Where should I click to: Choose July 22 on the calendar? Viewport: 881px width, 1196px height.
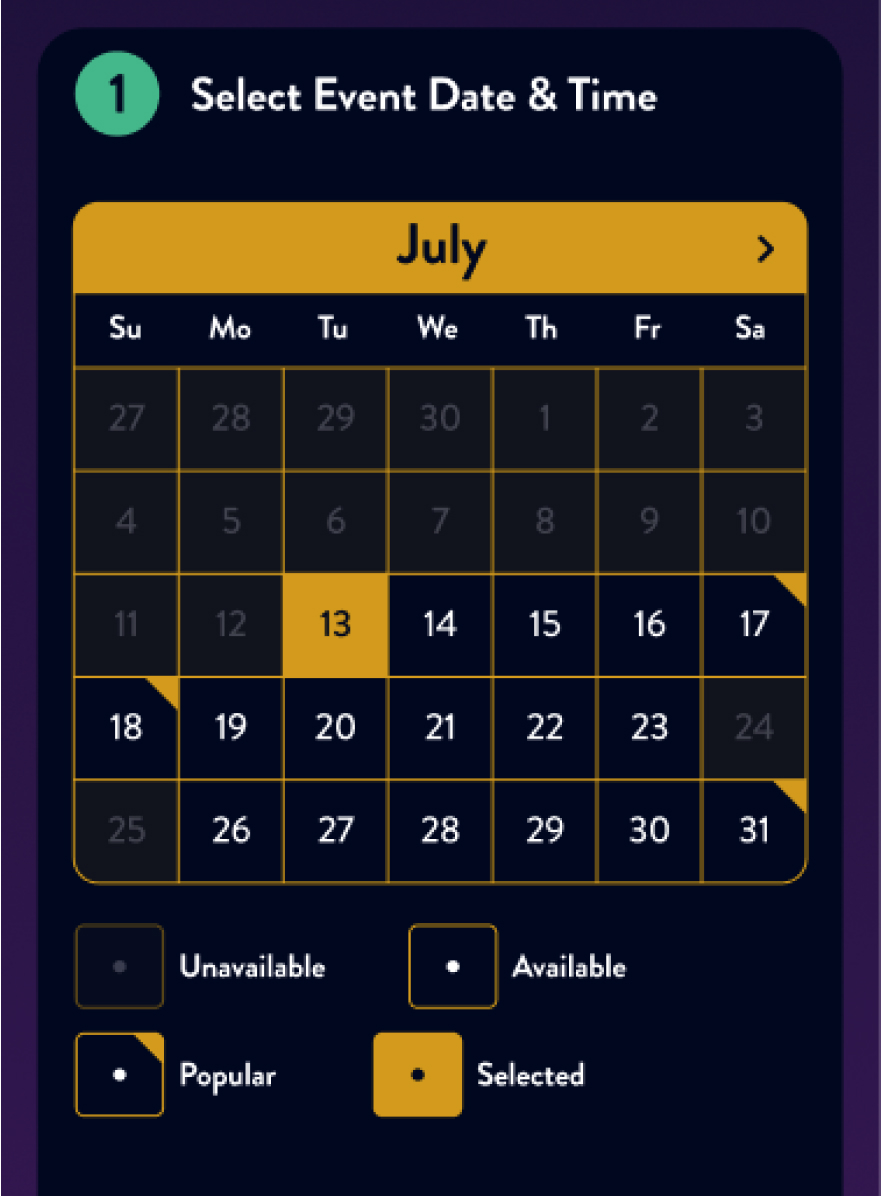point(544,728)
